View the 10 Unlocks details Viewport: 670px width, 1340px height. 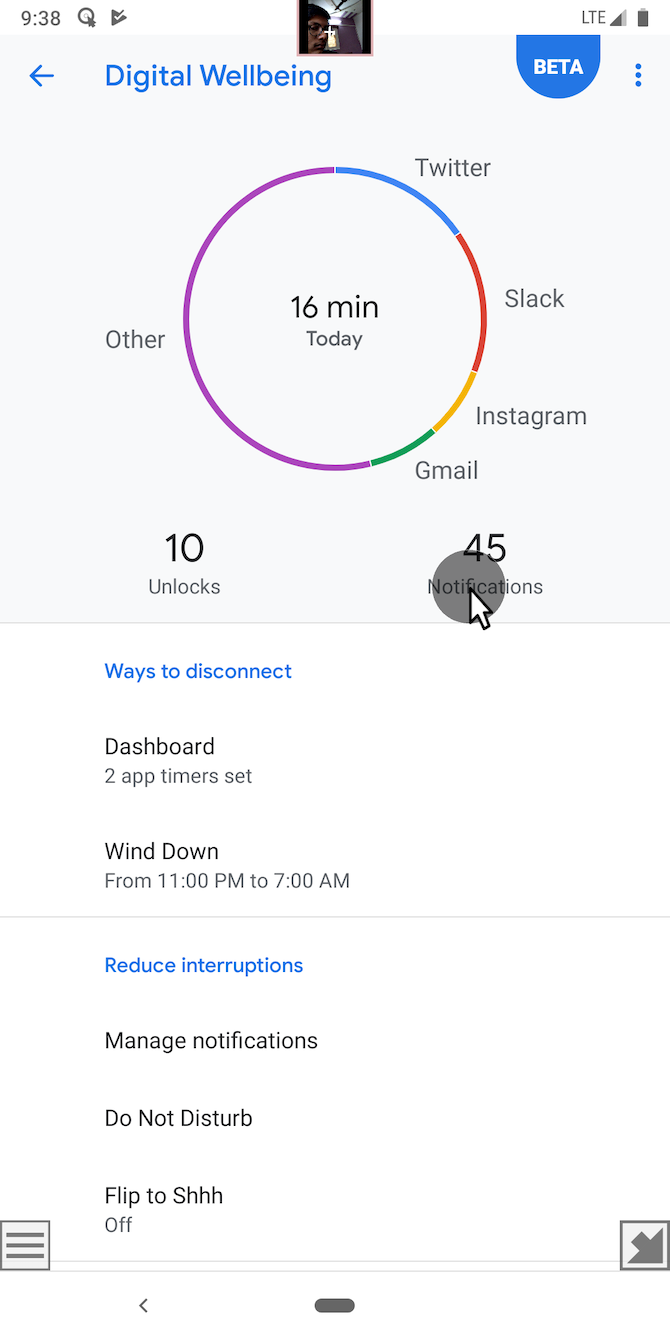(x=184, y=563)
